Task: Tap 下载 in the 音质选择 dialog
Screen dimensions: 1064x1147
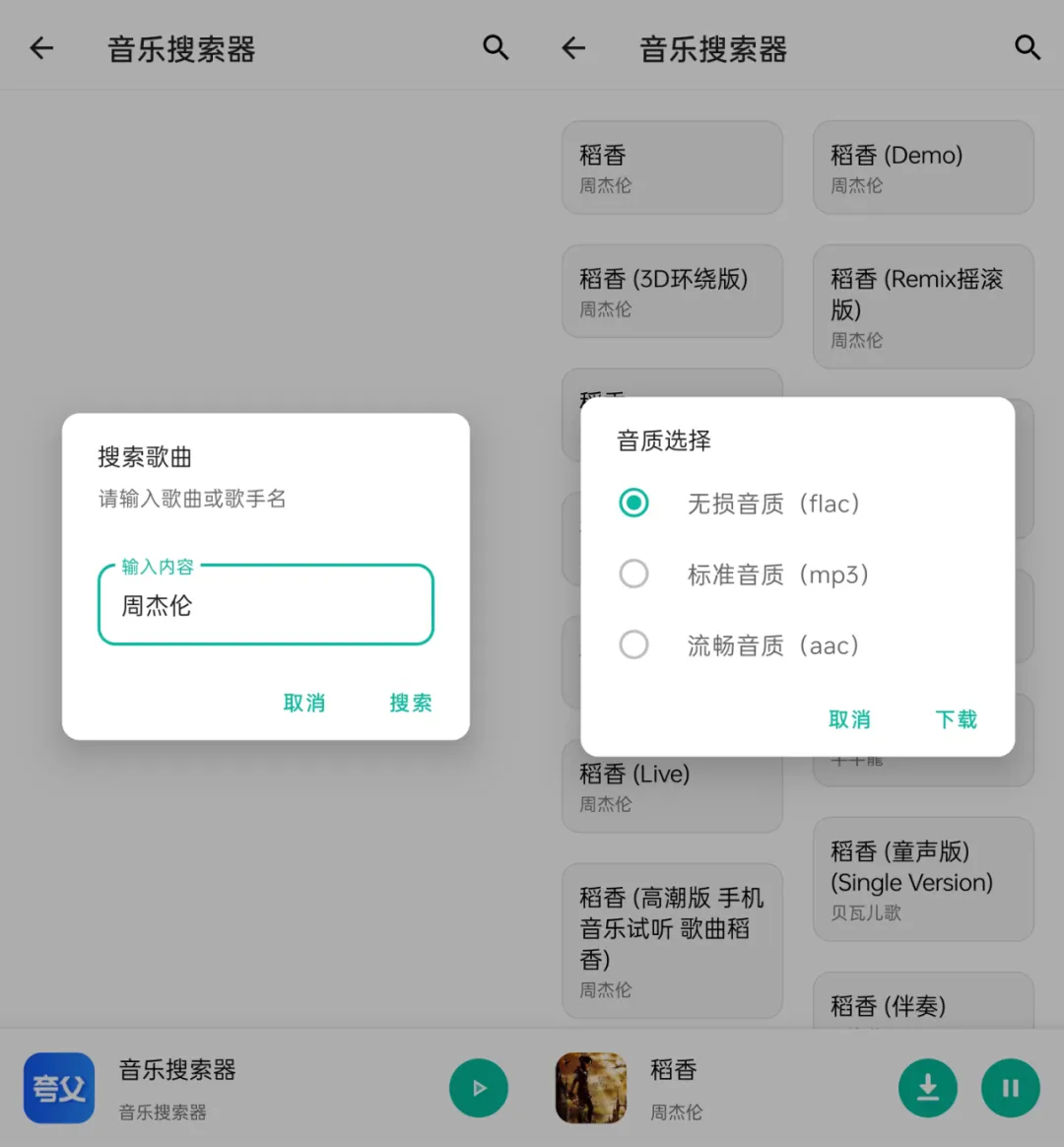Action: (956, 719)
